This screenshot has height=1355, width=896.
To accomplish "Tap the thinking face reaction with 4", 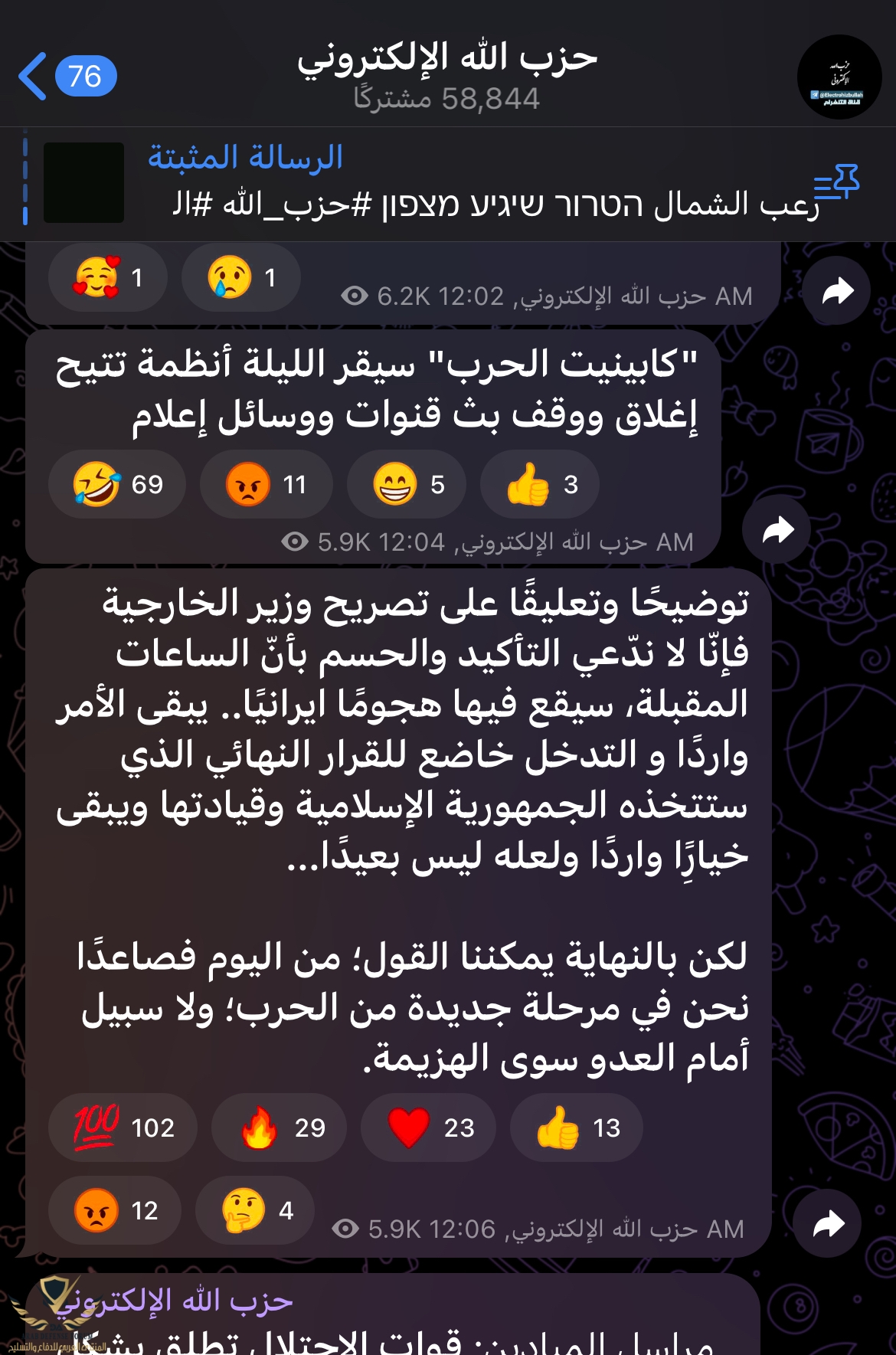I will (x=255, y=1210).
